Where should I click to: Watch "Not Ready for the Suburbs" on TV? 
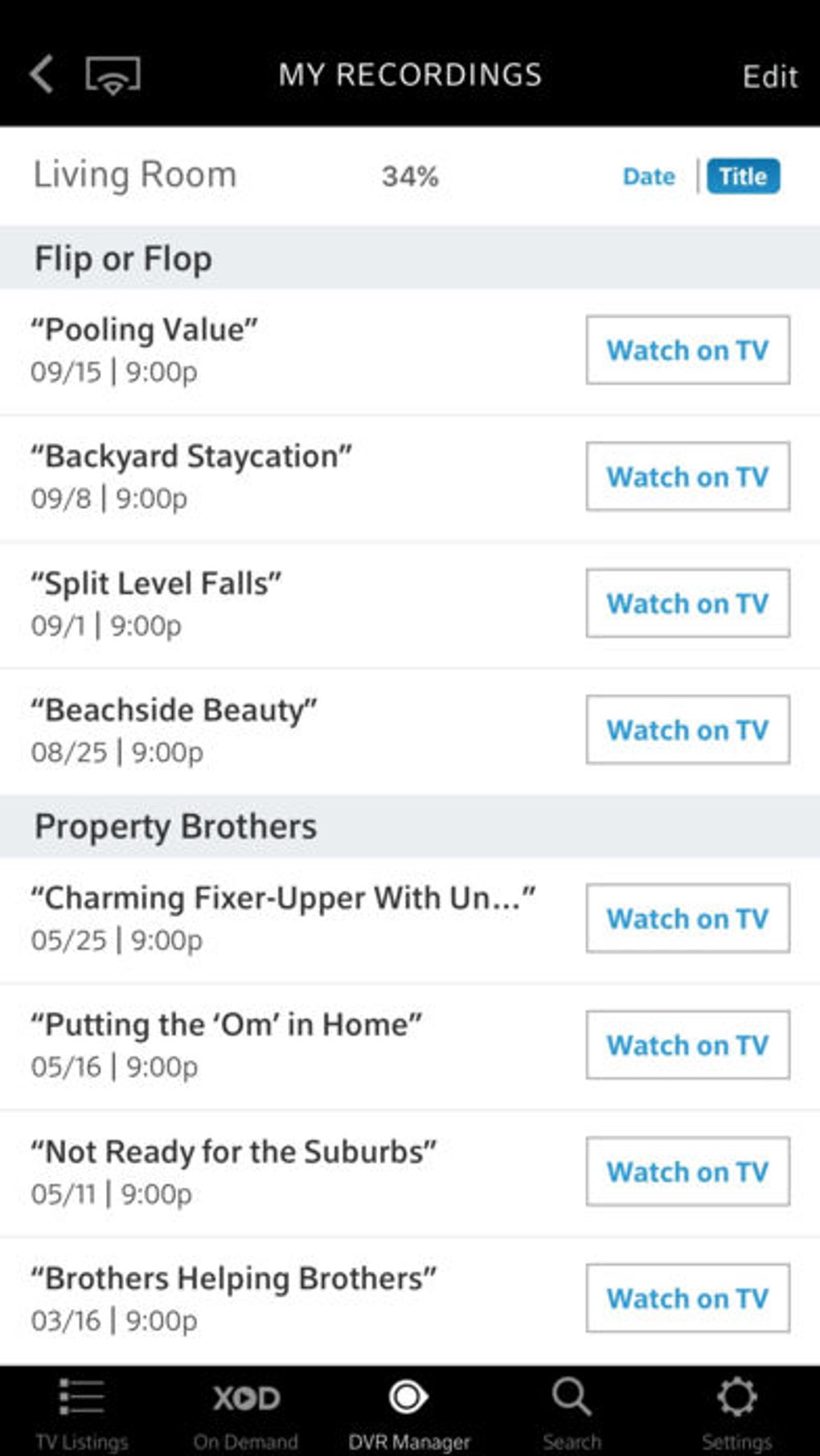pos(687,1171)
